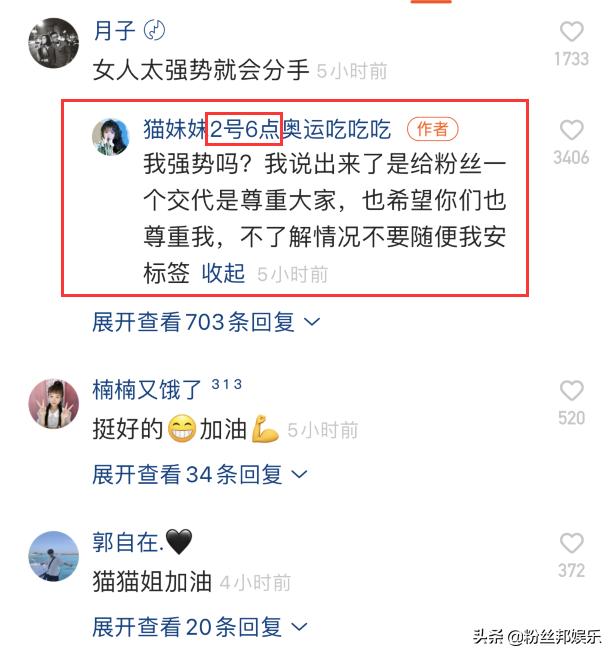Like 楠楠又饿了's comment

click(x=571, y=390)
